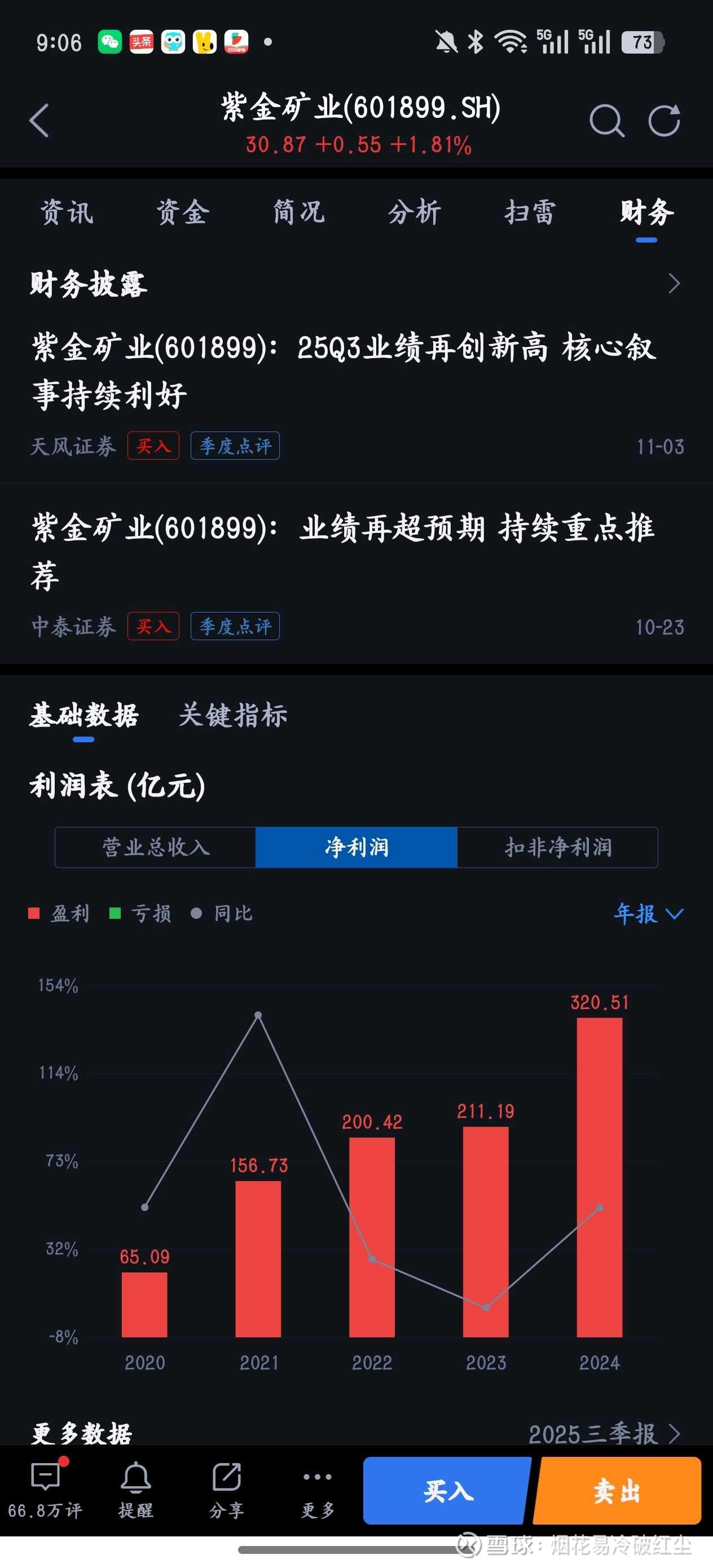This screenshot has height=1568, width=713.
Task: Tap the blue 买入 button
Action: (x=447, y=1490)
